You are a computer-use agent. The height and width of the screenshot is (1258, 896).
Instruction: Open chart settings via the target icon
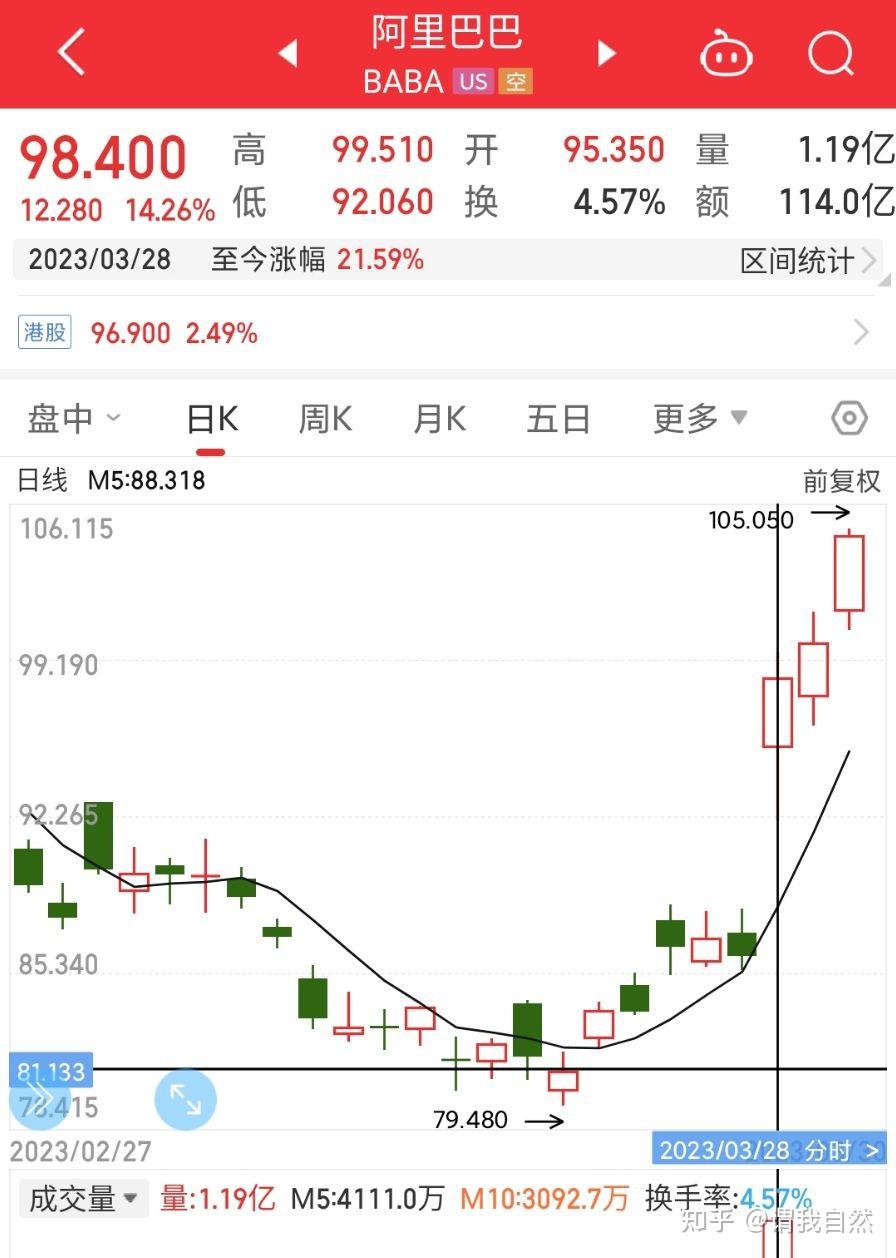tap(848, 418)
